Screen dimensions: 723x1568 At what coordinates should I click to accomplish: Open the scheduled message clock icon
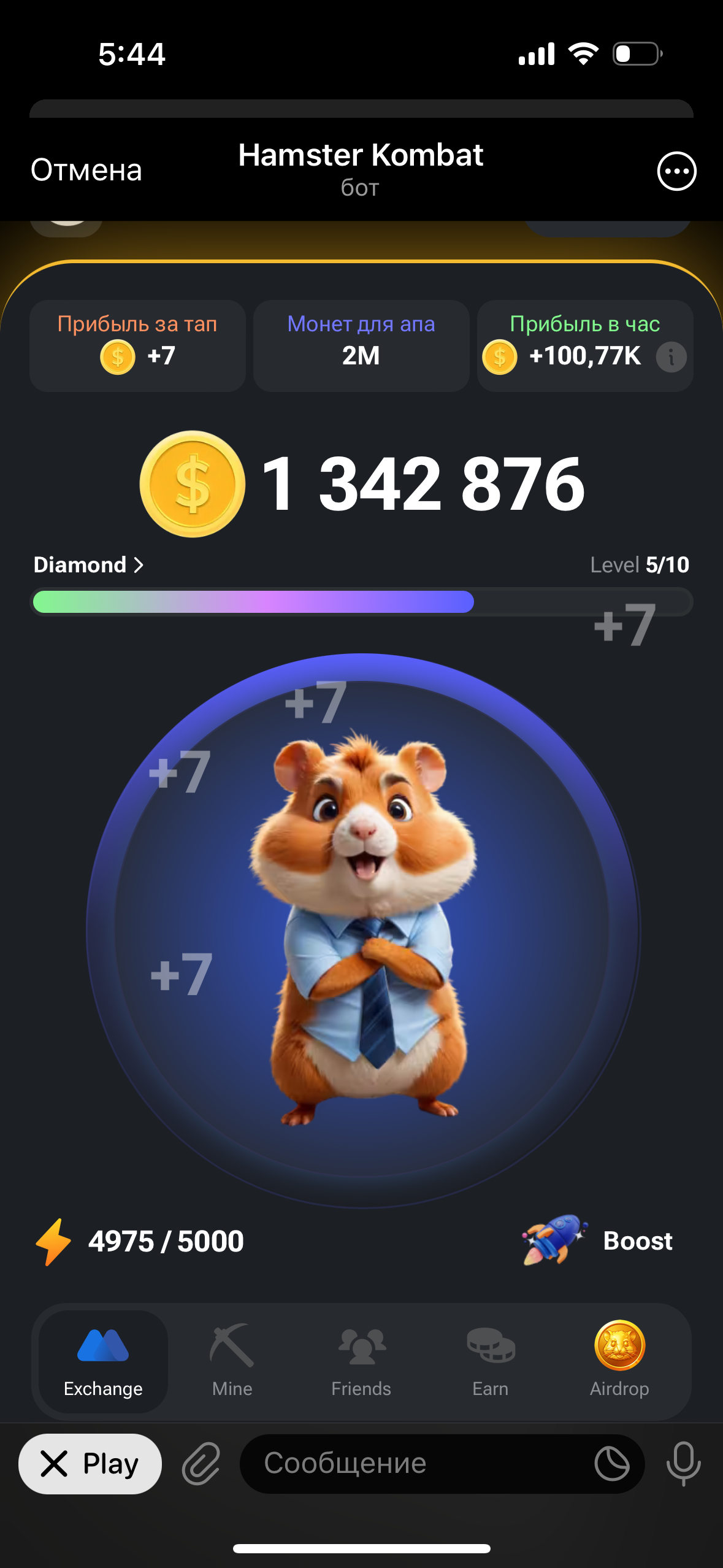click(x=611, y=1464)
